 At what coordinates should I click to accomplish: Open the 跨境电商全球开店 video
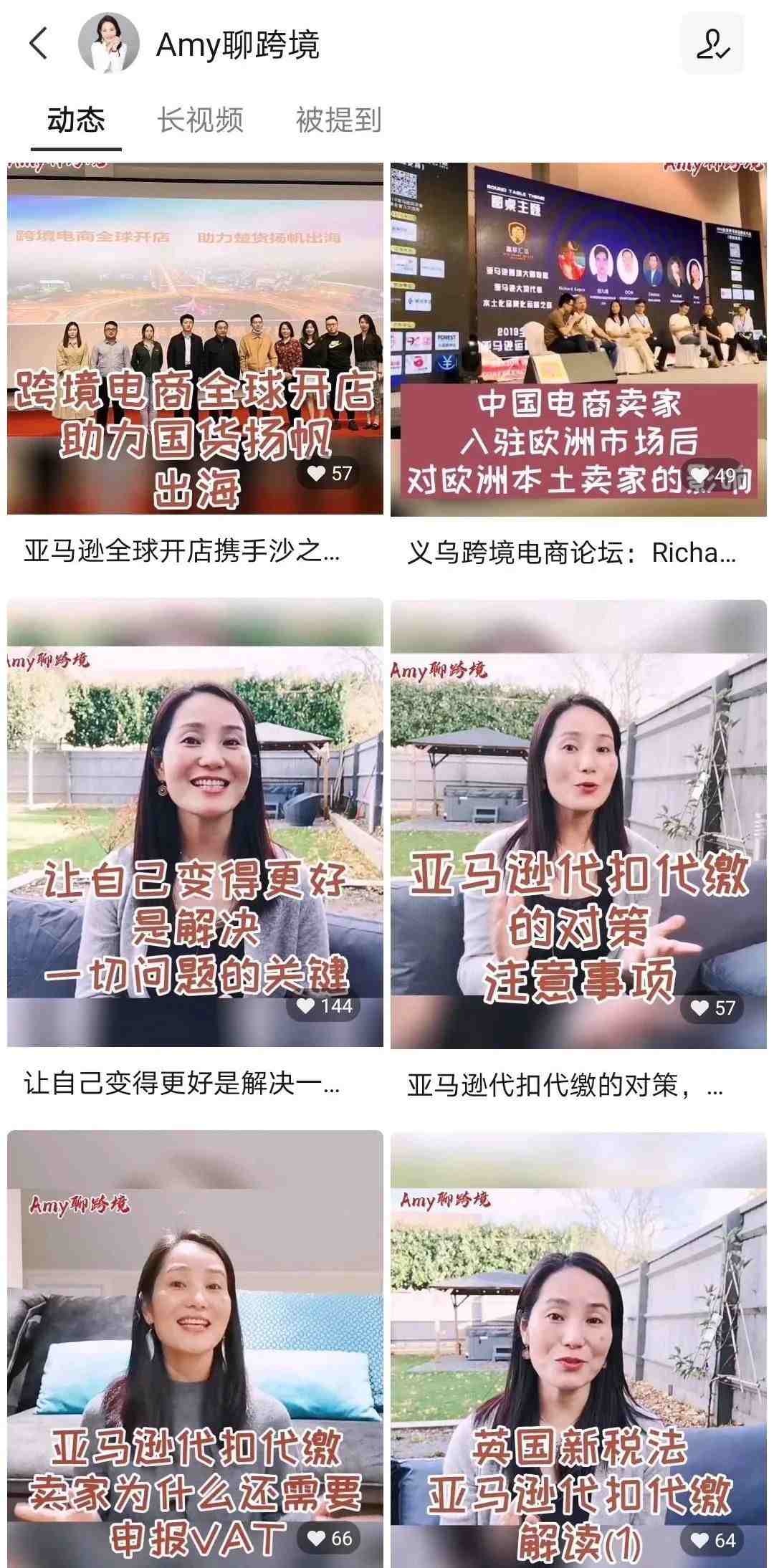195,338
